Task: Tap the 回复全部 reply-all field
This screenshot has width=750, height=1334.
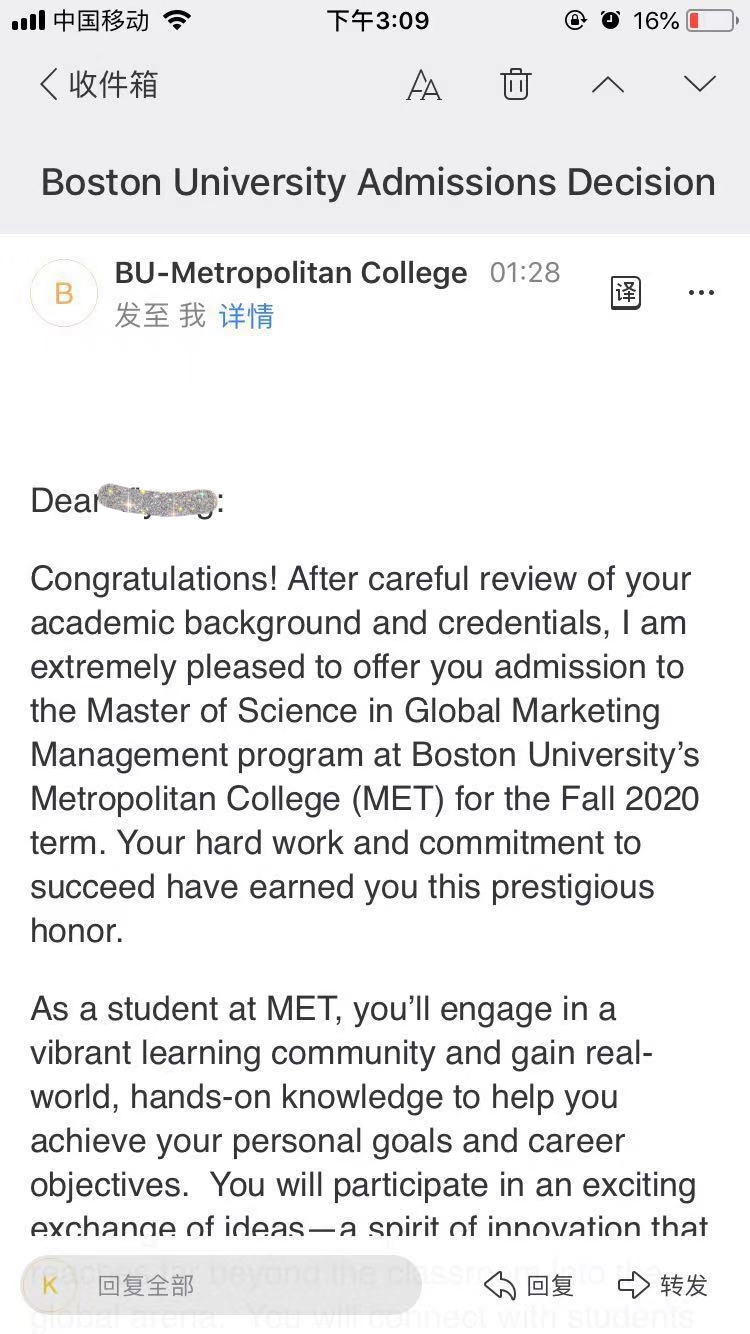Action: (220, 1285)
